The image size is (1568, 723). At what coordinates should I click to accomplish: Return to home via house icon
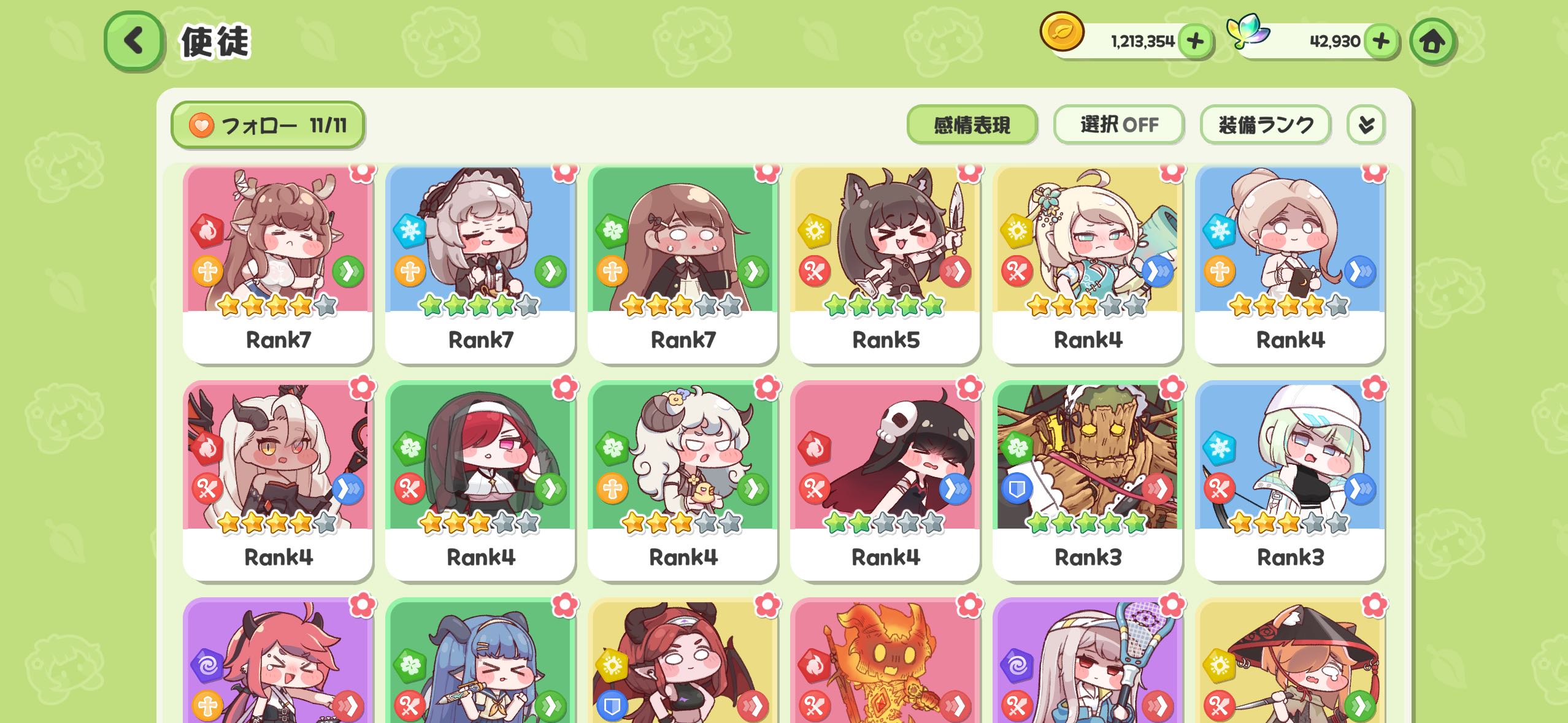tap(1432, 42)
